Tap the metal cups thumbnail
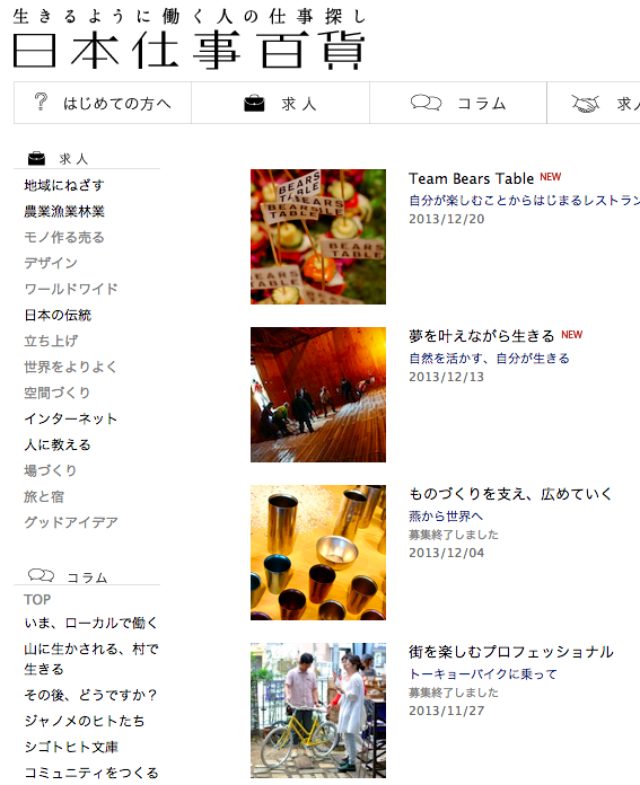Viewport: 640px width, 785px height. click(x=318, y=552)
